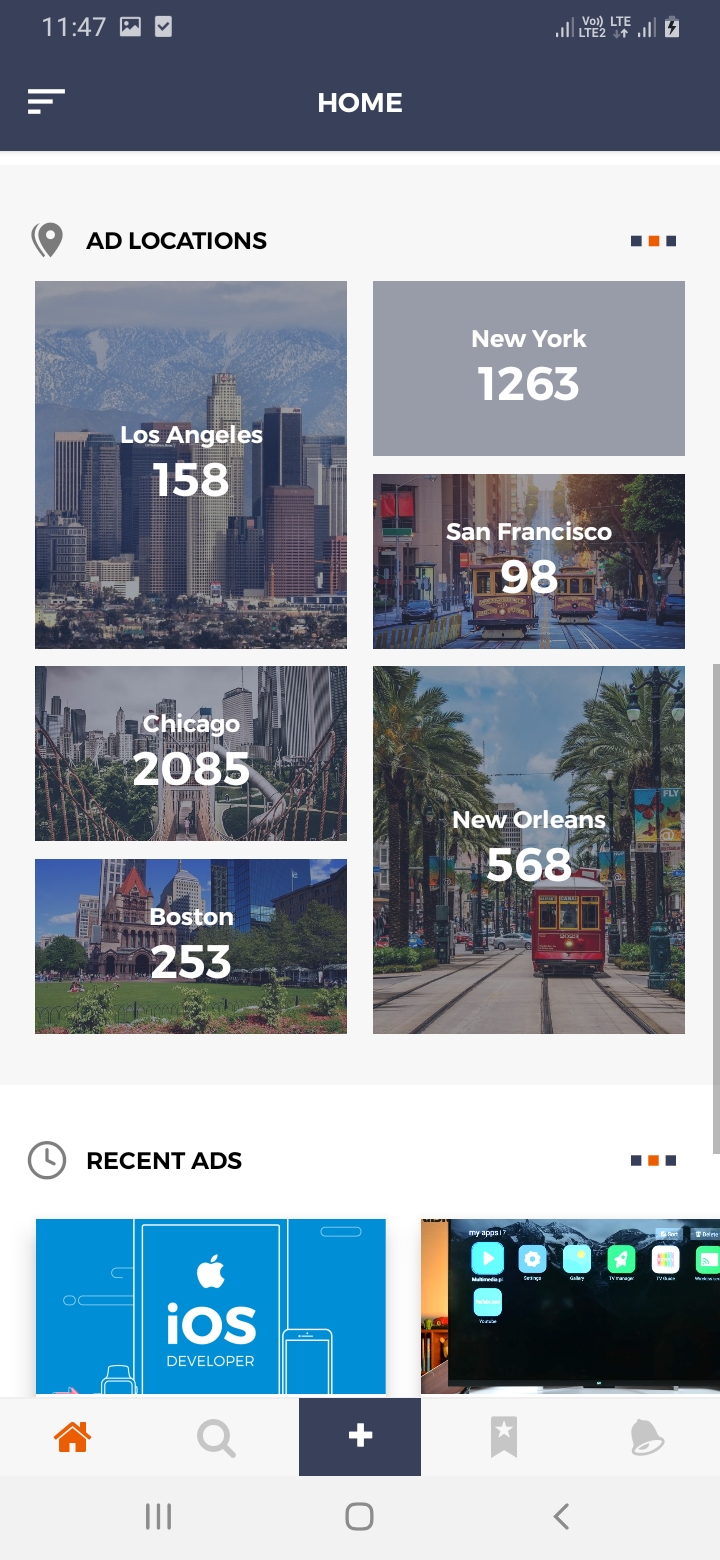This screenshot has width=720, height=1560.
Task: Open Los Angeles ad location
Action: coord(191,464)
